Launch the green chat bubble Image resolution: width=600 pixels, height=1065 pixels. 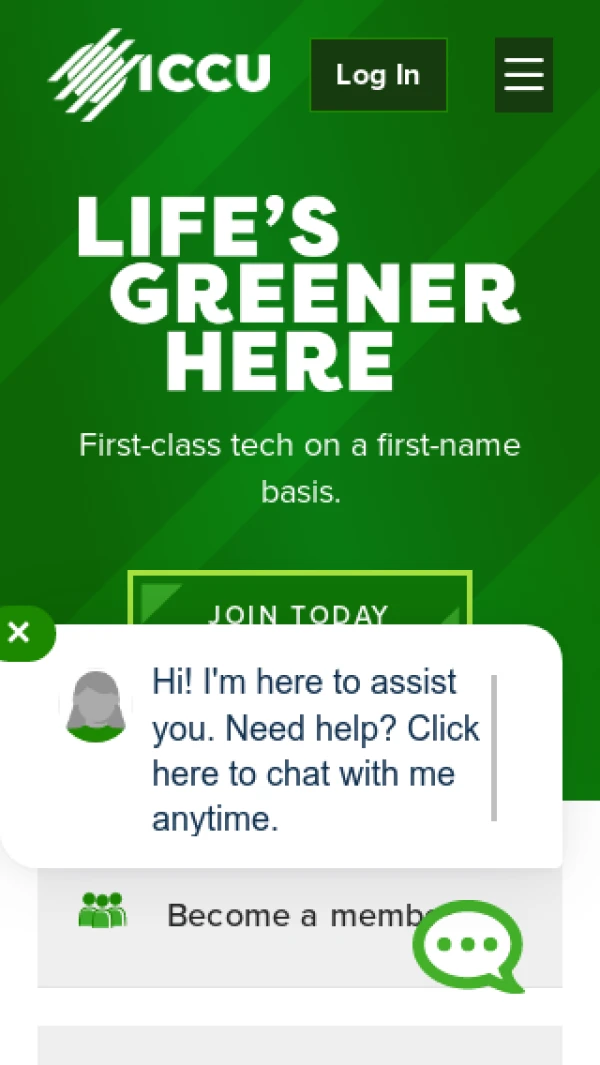[468, 945]
